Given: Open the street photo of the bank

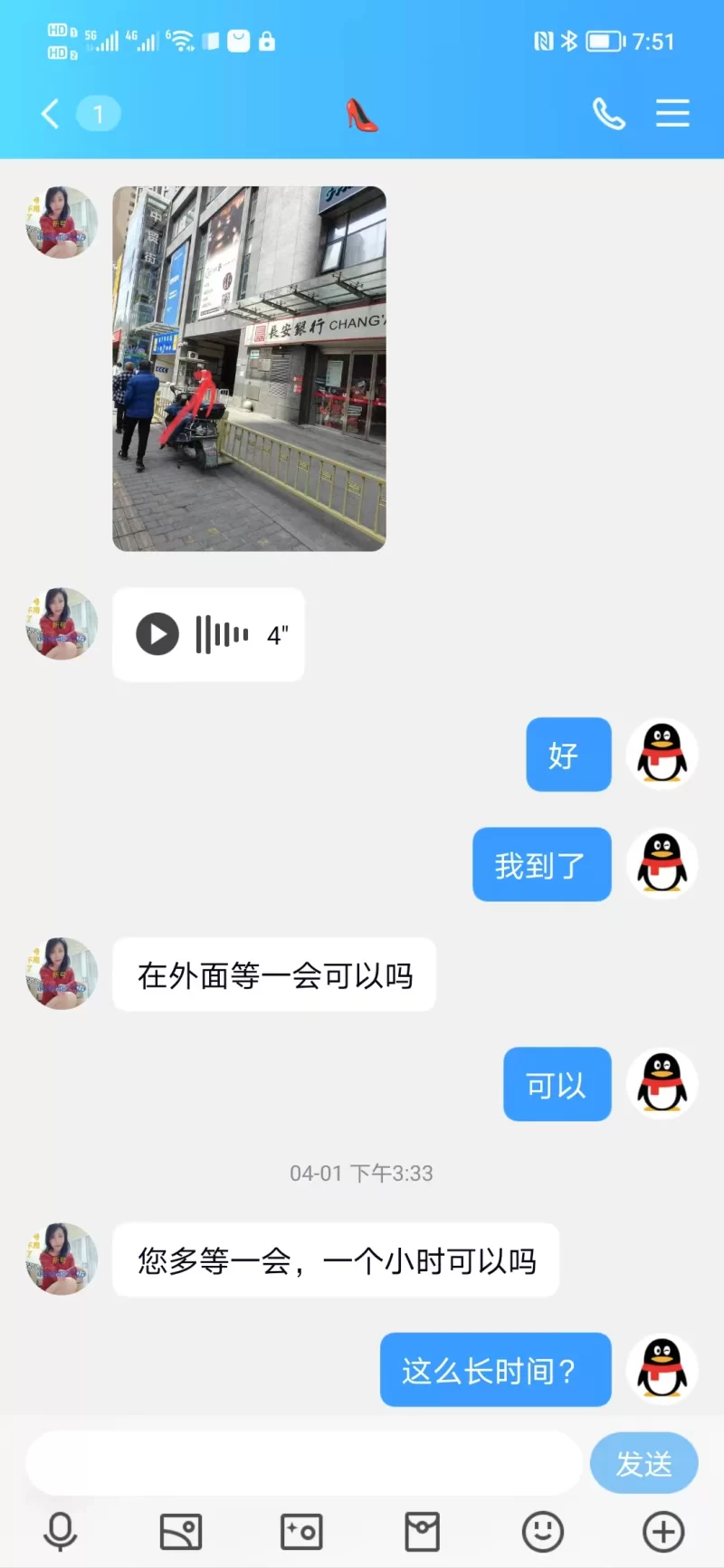Looking at the screenshot, I should [x=249, y=368].
